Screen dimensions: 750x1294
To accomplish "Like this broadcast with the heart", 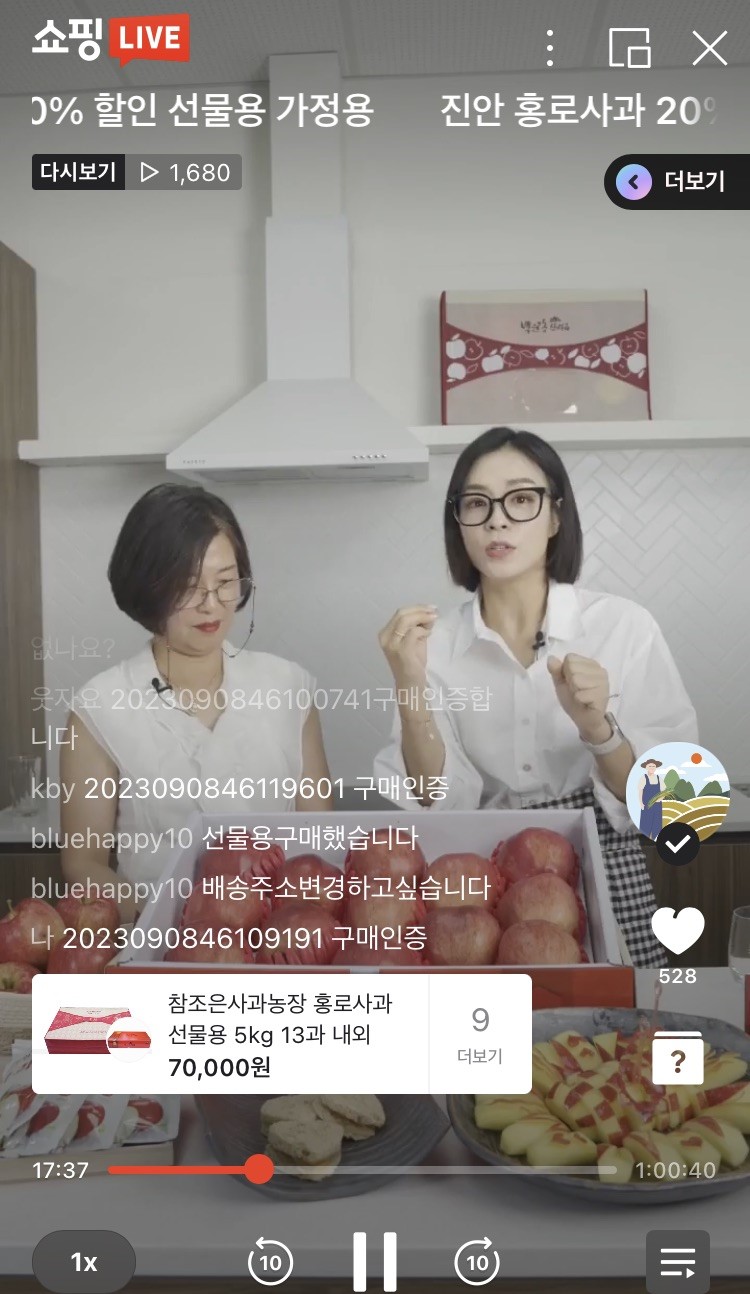I will point(677,932).
